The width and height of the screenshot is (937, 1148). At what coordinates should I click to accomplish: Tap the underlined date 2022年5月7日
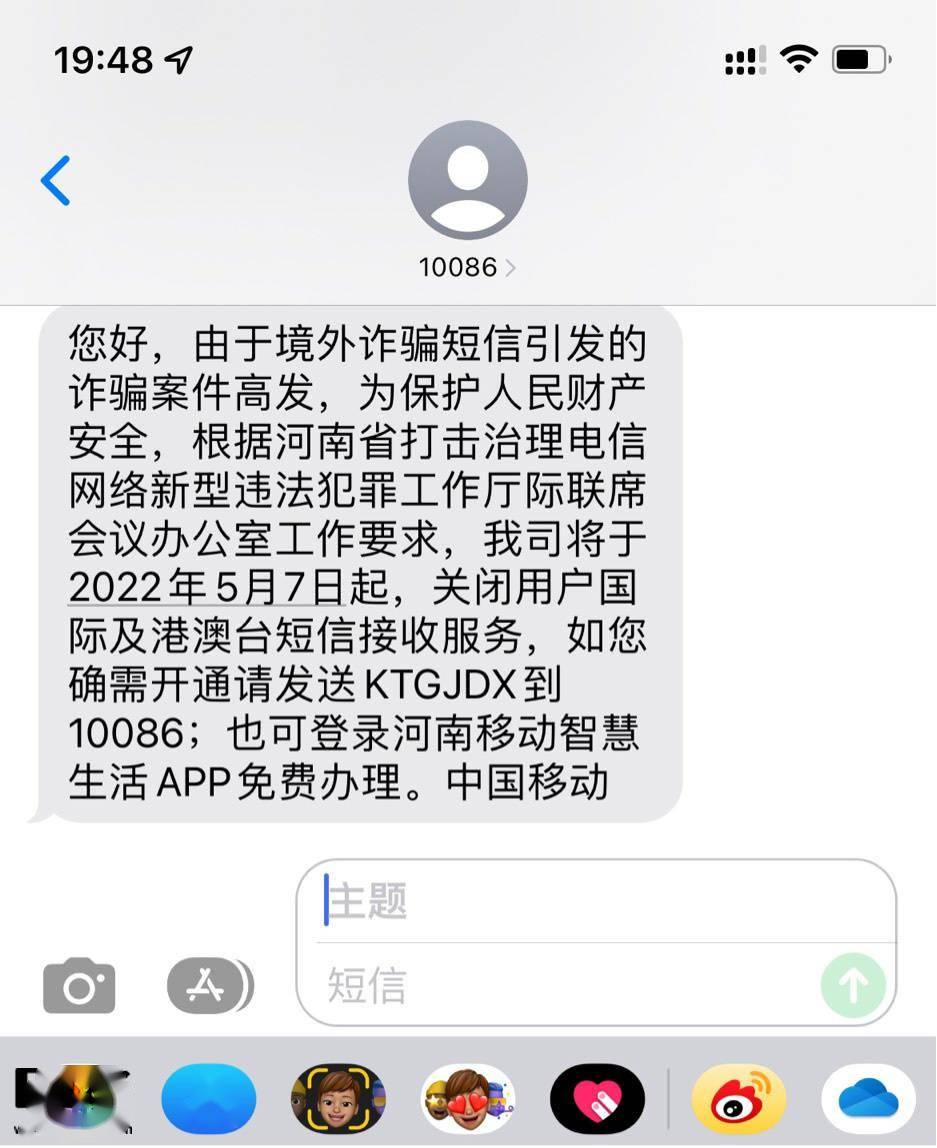(207, 587)
